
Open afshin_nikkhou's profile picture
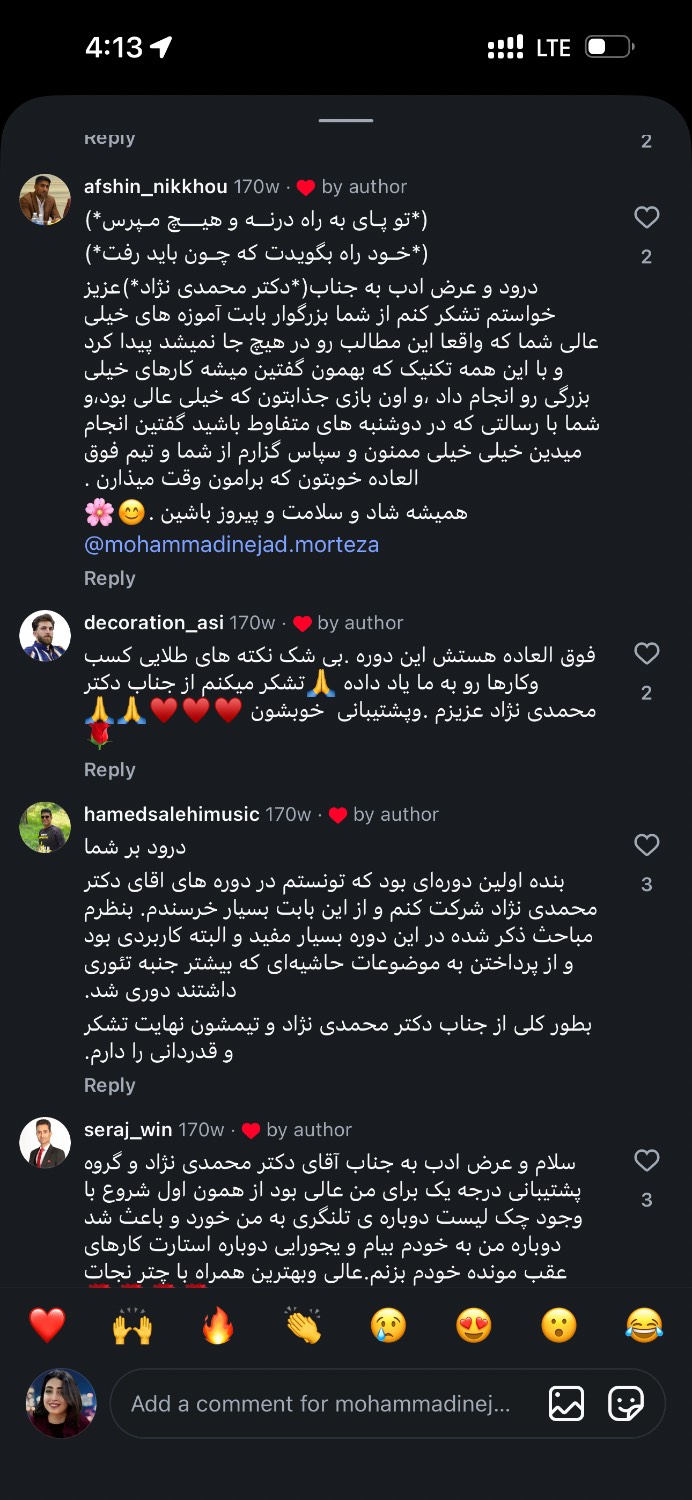pos(45,200)
